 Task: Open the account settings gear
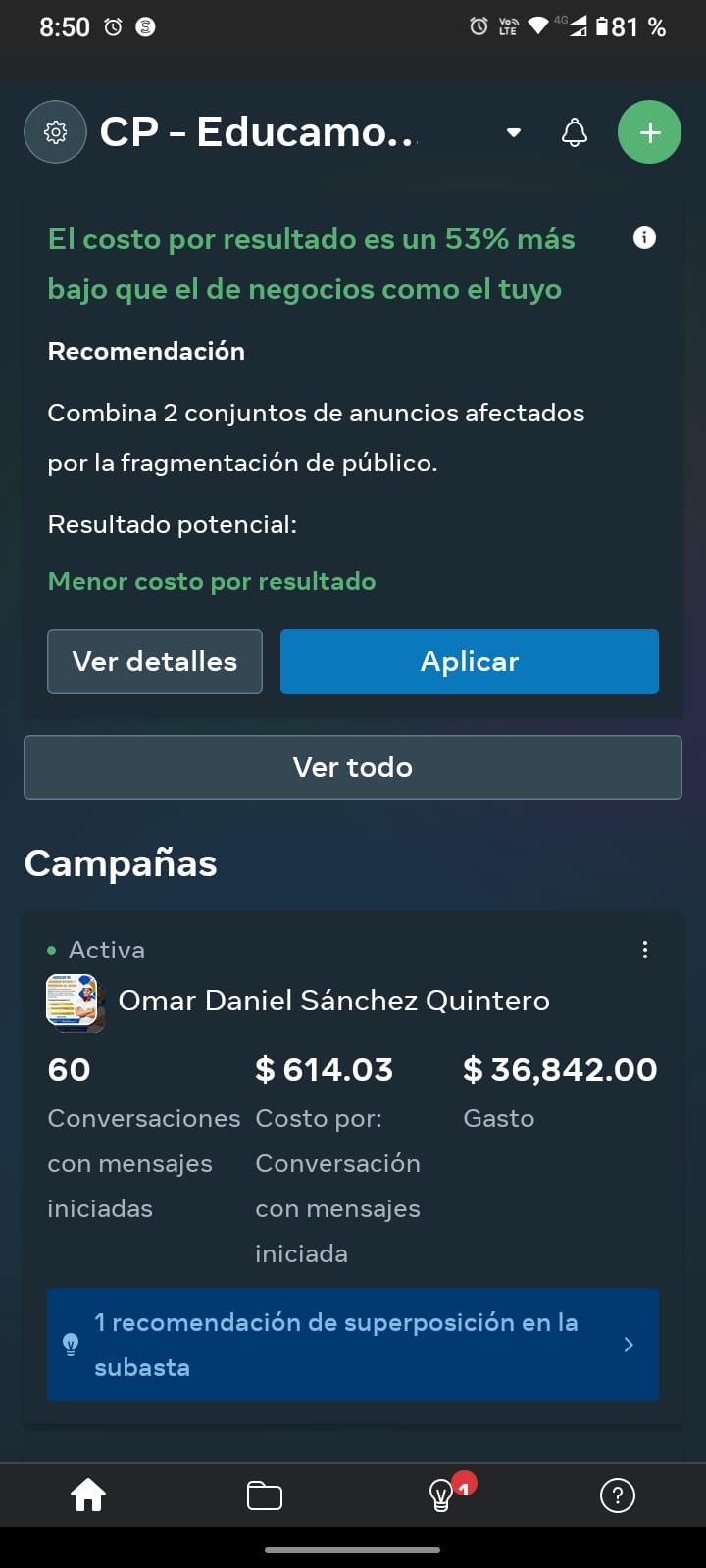click(56, 132)
